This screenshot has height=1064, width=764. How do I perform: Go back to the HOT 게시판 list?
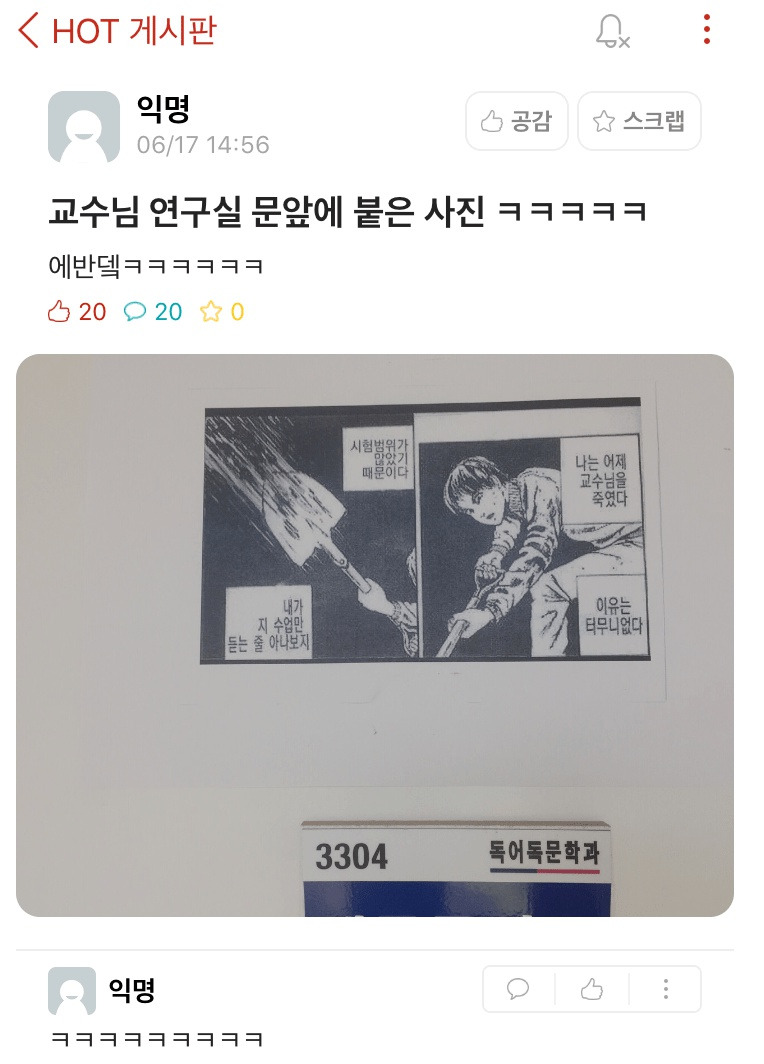click(28, 31)
